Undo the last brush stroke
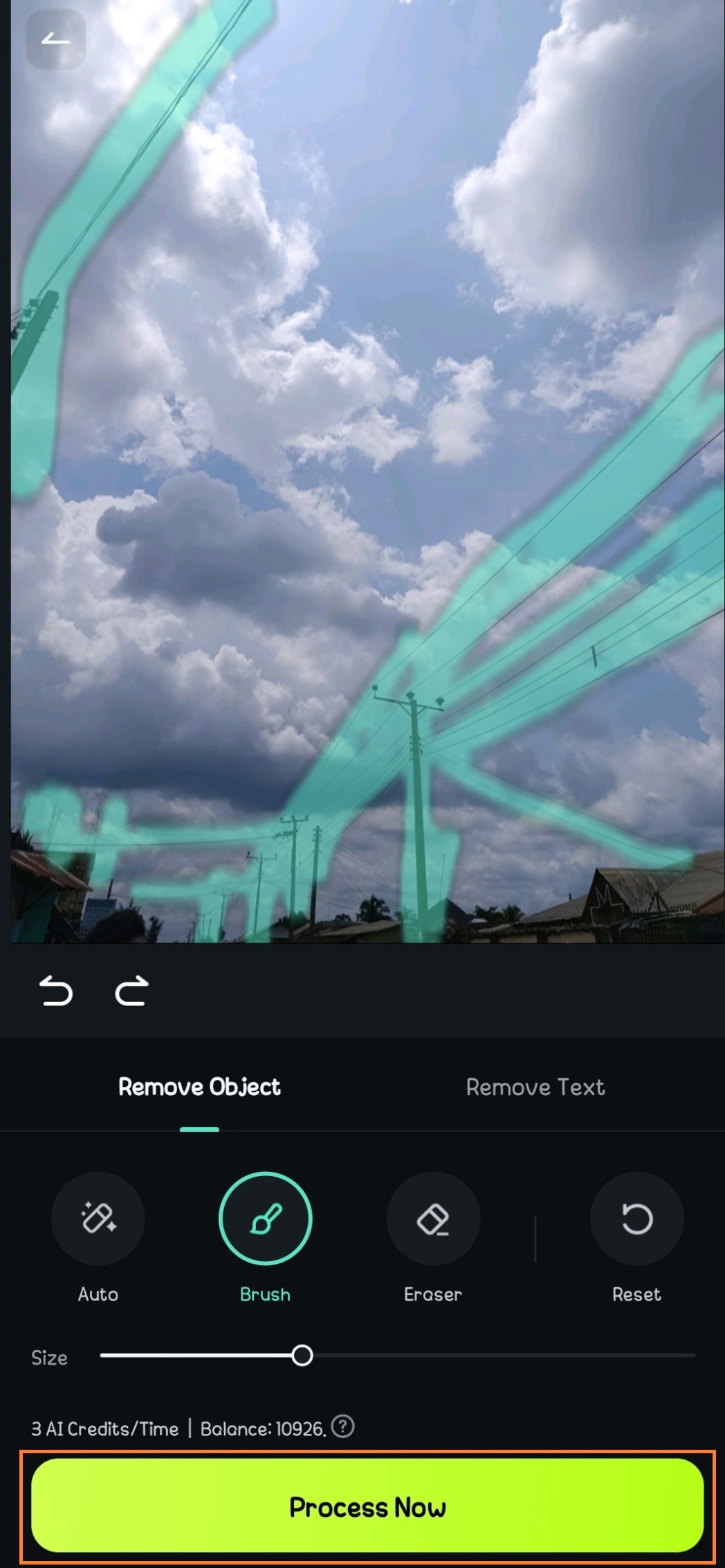Viewport: 725px width, 1568px height. [56, 990]
